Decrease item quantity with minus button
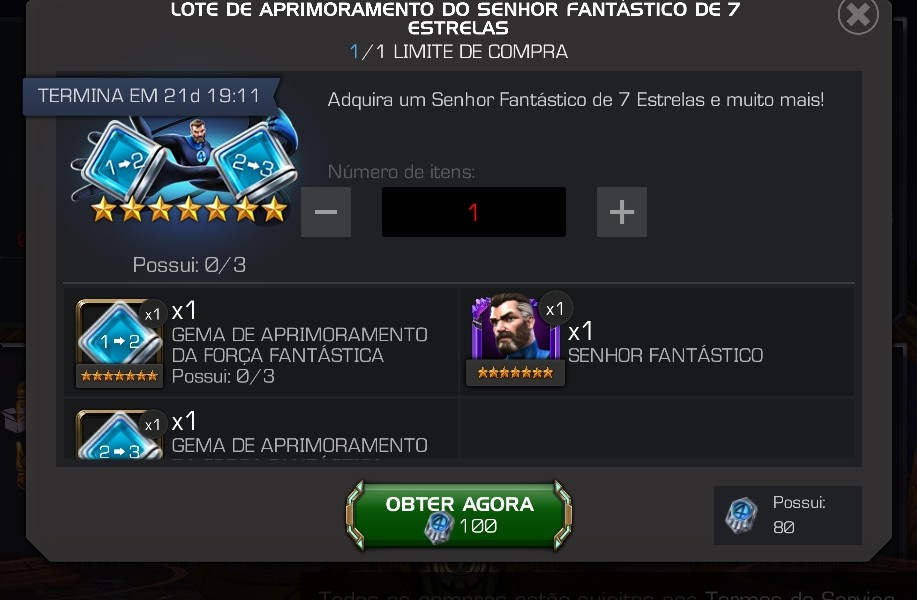This screenshot has width=917, height=600. tap(326, 212)
